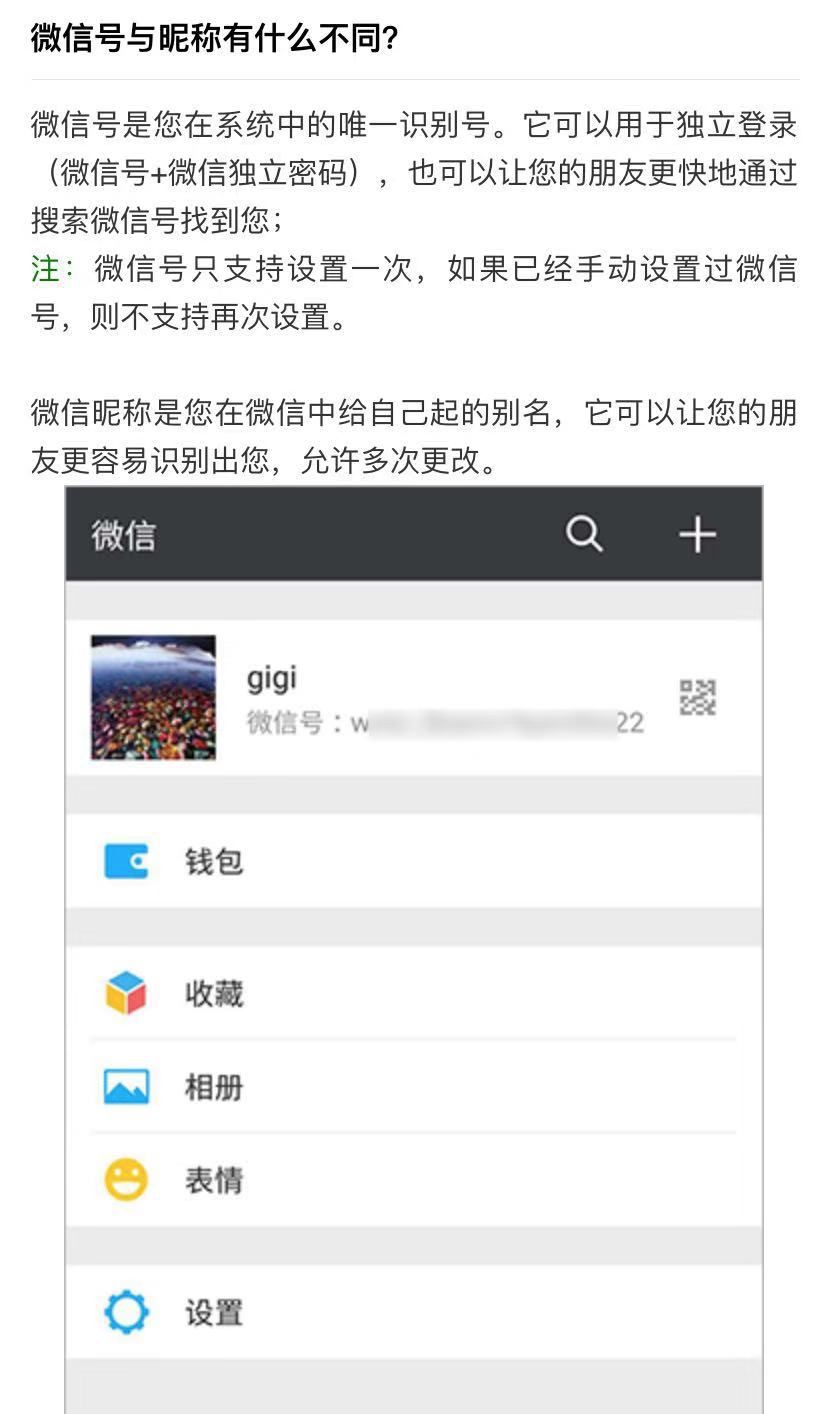This screenshot has width=828, height=1414.
Task: Tap the Stickers 表情 row
Action: click(400, 1180)
